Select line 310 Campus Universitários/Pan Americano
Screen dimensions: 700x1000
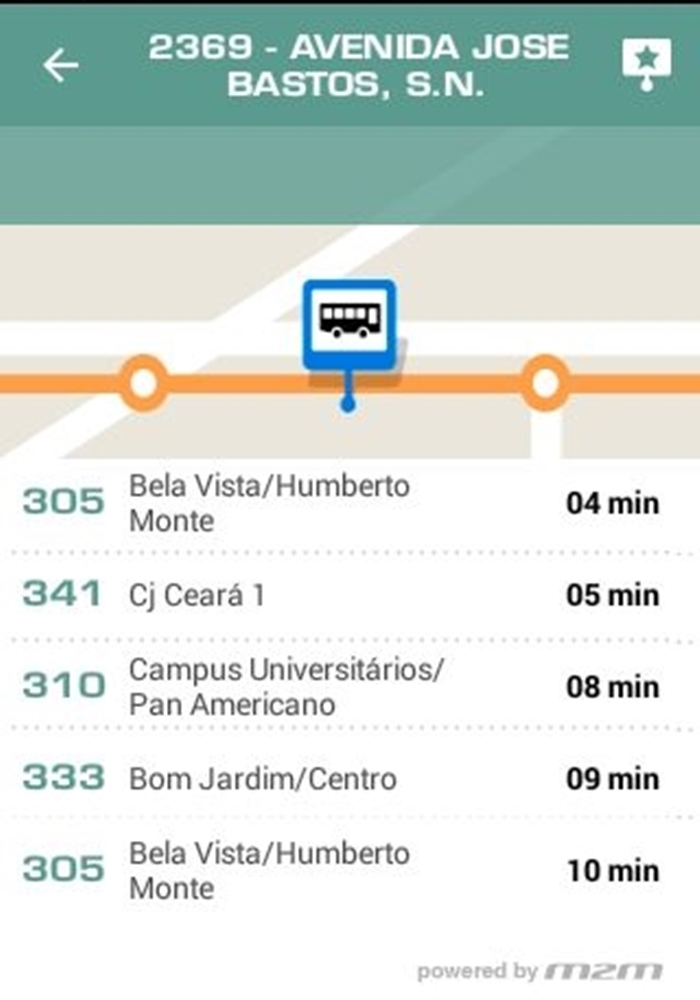(x=340, y=687)
